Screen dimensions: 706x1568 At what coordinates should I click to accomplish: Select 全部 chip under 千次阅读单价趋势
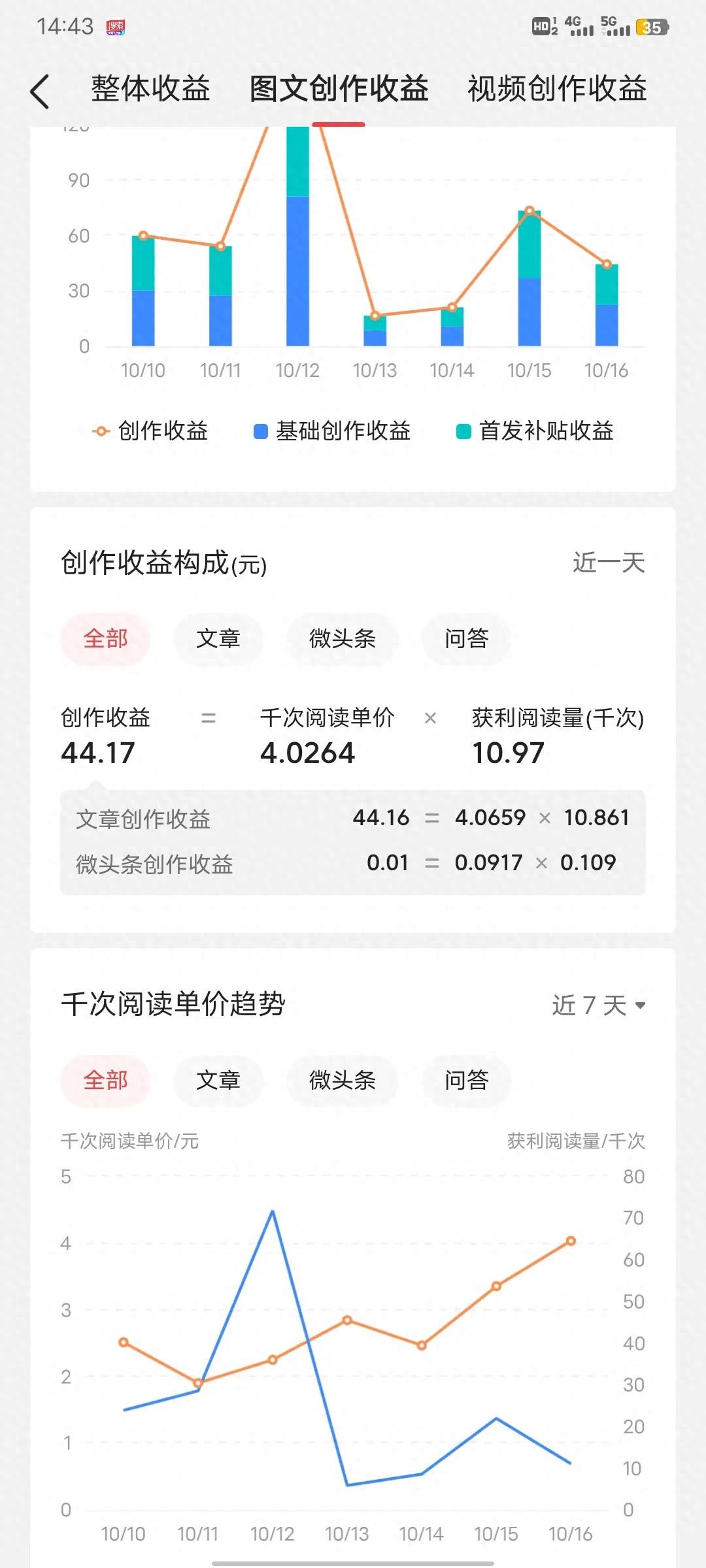[x=105, y=1080]
